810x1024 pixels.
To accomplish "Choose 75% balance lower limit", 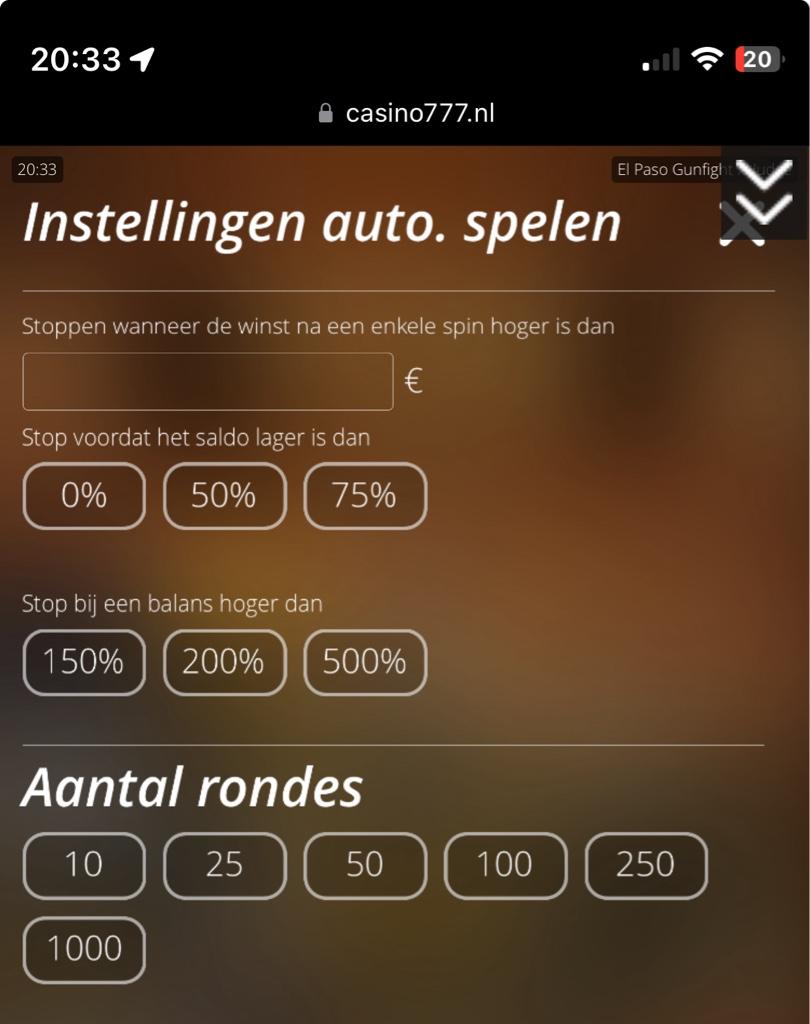I will pyautogui.click(x=365, y=496).
